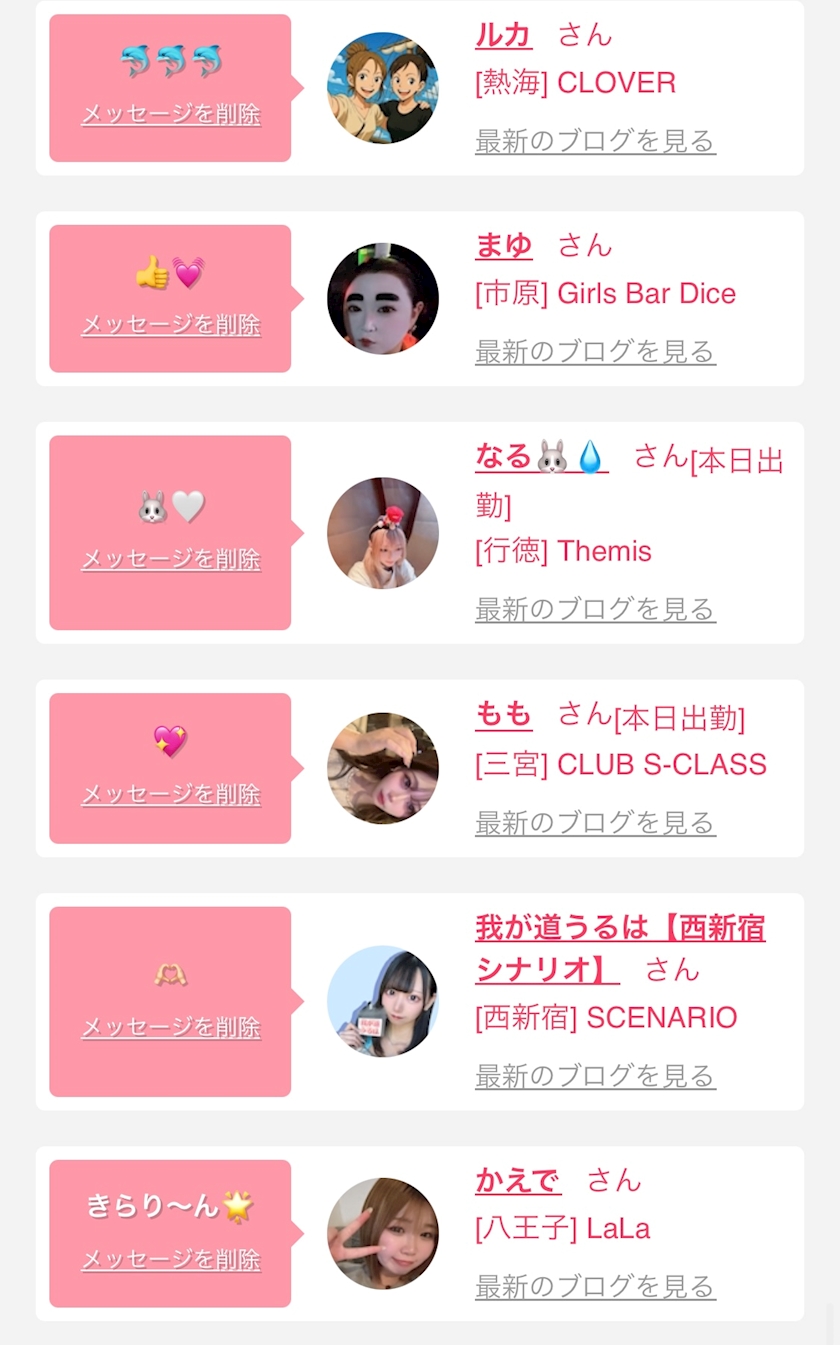The height and width of the screenshot is (1345, 840).
Task: Open ルカ's profile name link
Action: click(x=504, y=35)
